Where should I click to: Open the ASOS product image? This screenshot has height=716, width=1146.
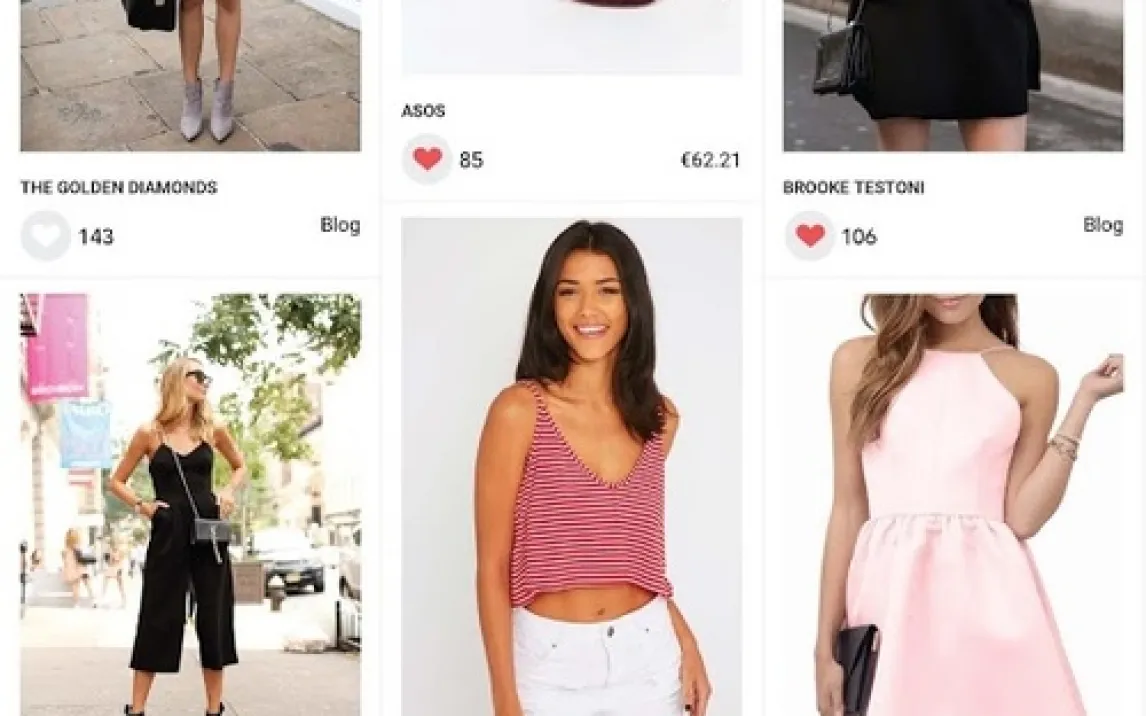pos(572,36)
